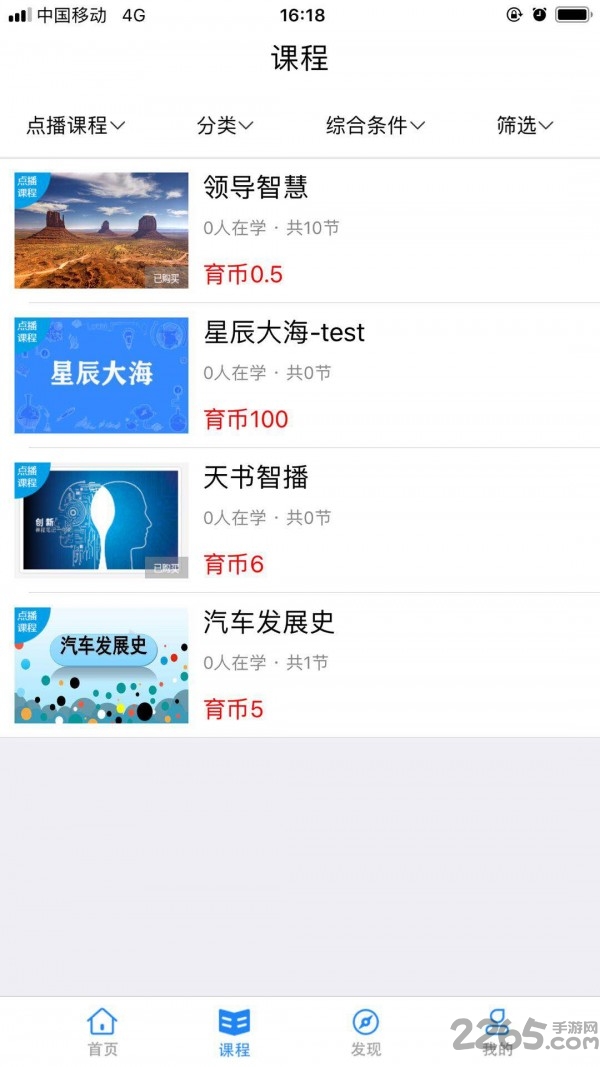600x1067 pixels.
Task: Switch to the 首页 tab
Action: (x=102, y=1032)
